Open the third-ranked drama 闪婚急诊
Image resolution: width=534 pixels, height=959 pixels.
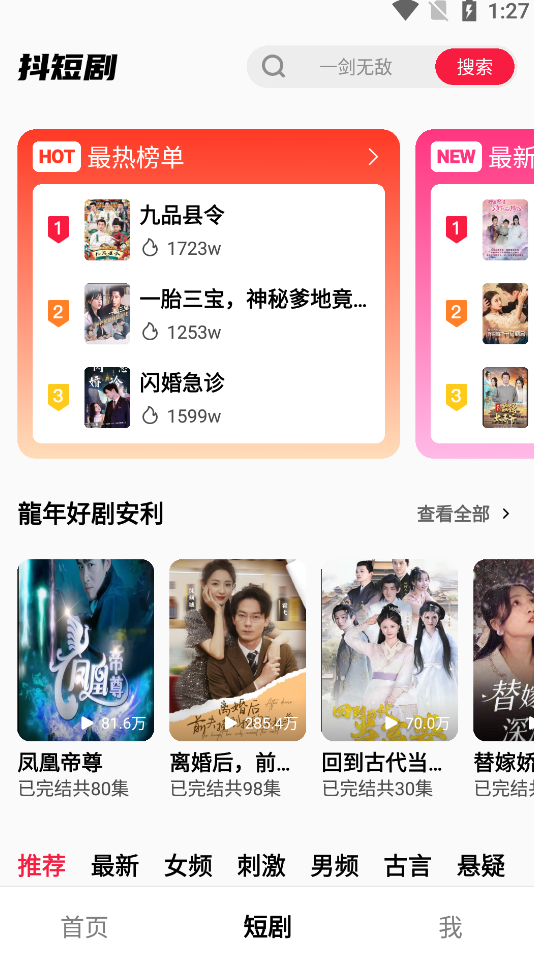coord(209,397)
